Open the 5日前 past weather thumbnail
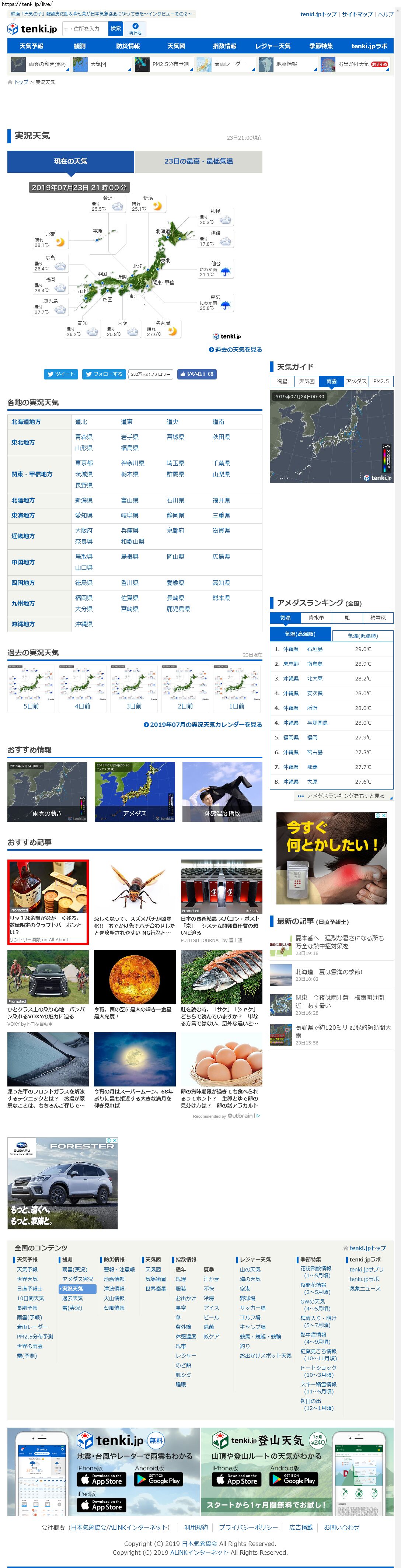Viewport: 401px width, 1568px height. (31, 689)
